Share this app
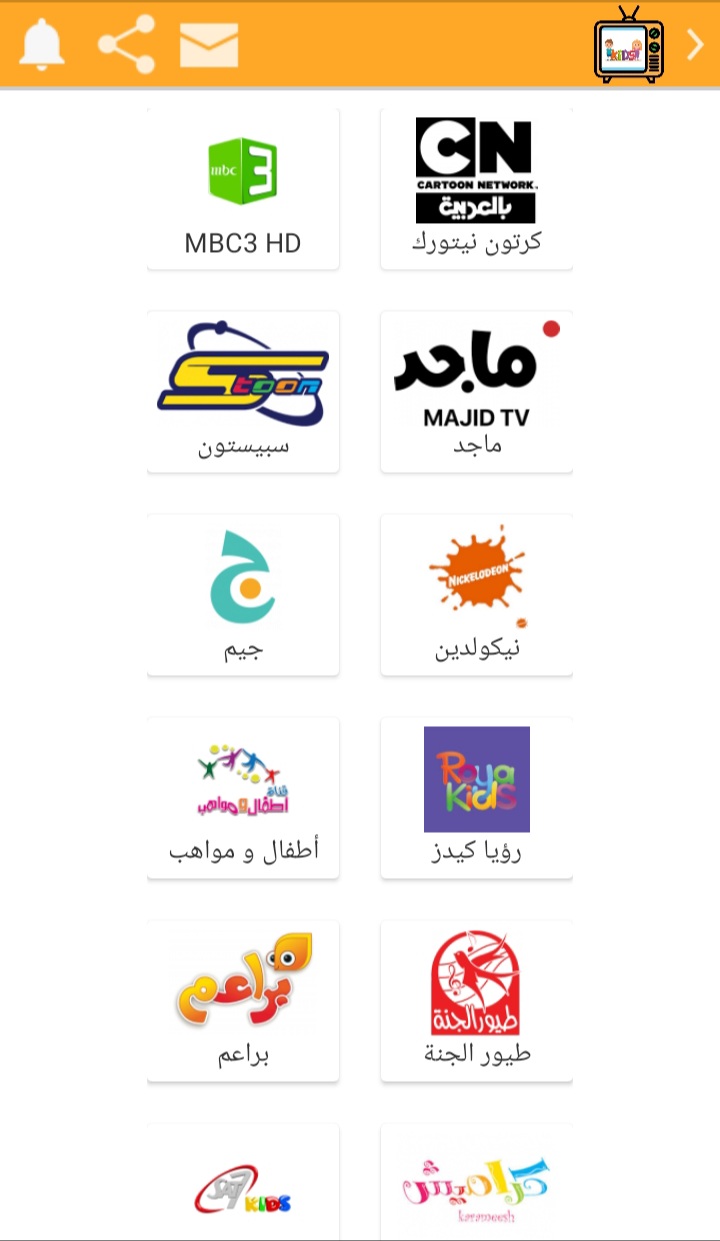The height and width of the screenshot is (1241, 720). pos(126,45)
